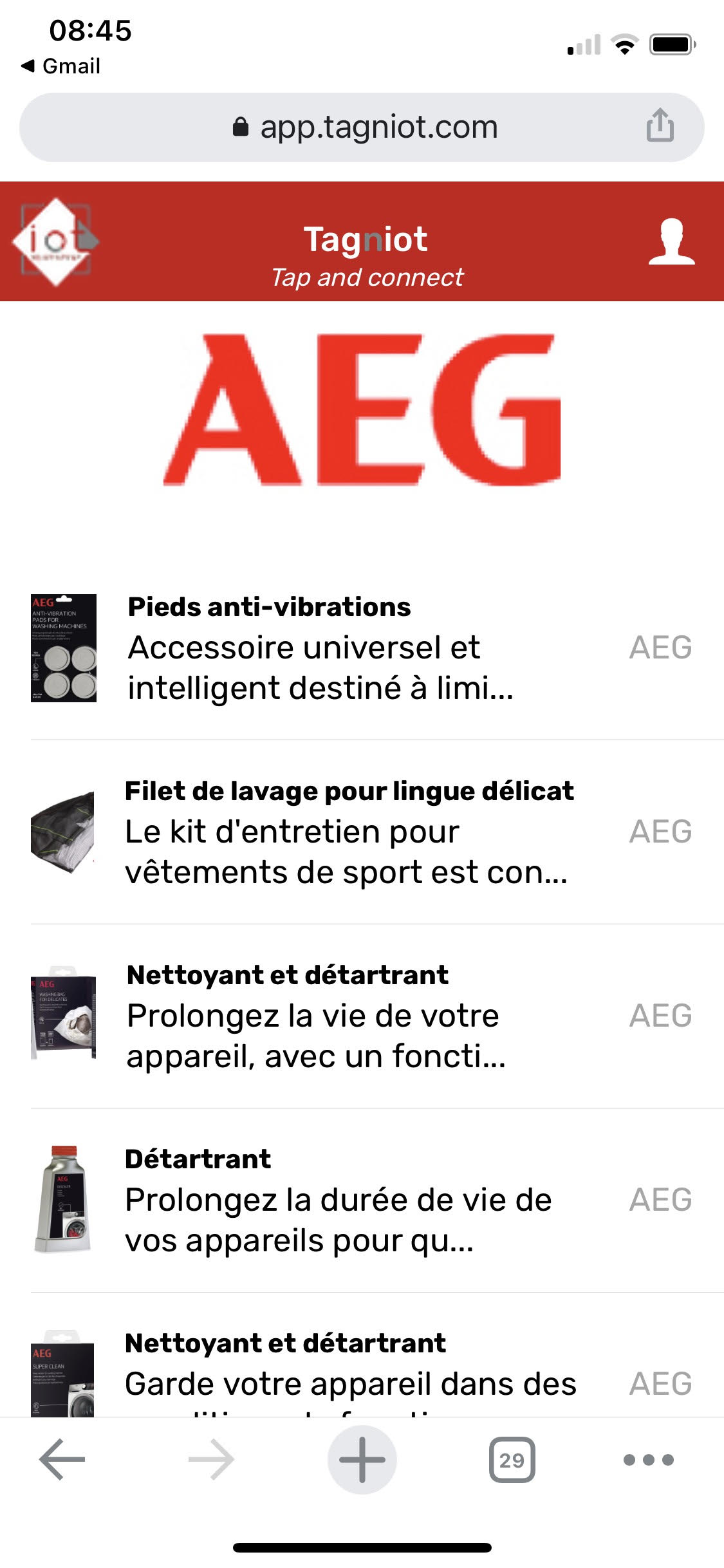Open the Détartrant product row
The image size is (724, 1568).
360,1200
